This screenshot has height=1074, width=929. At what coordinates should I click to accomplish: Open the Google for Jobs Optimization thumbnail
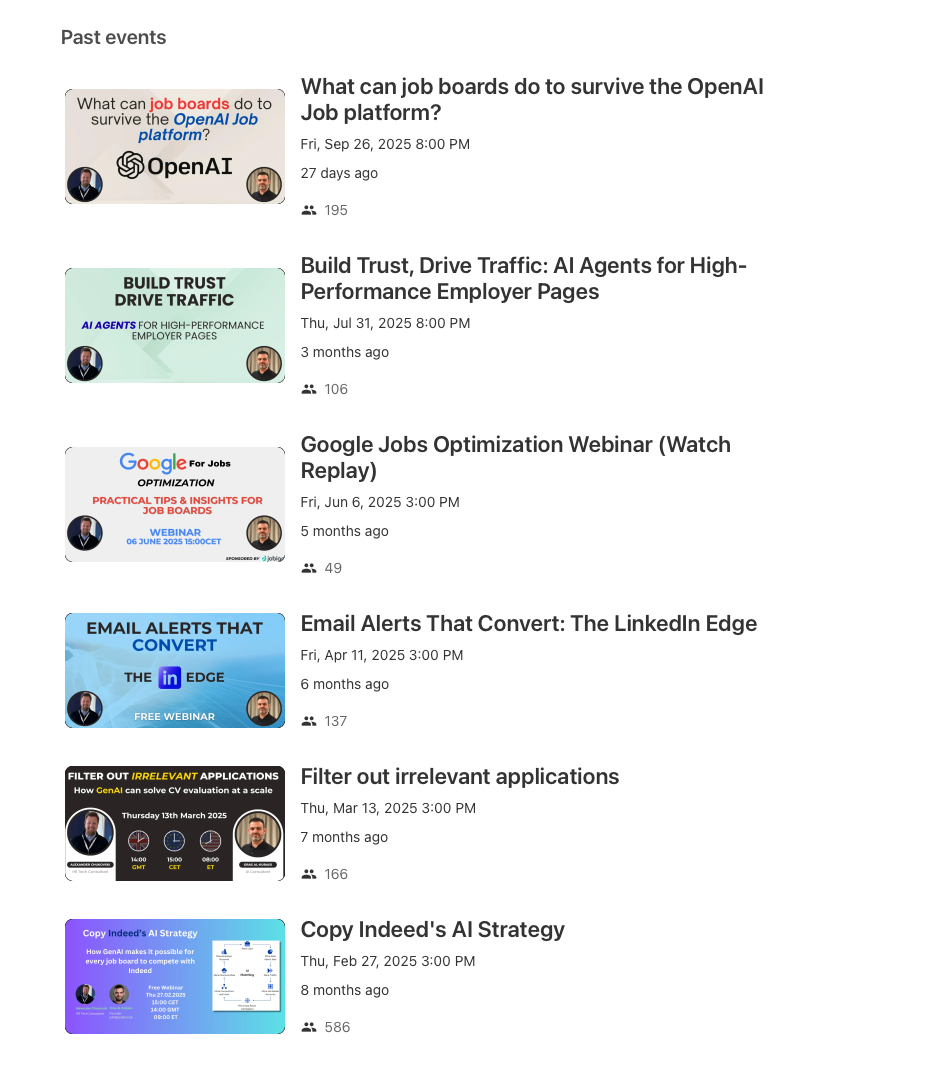pos(175,504)
